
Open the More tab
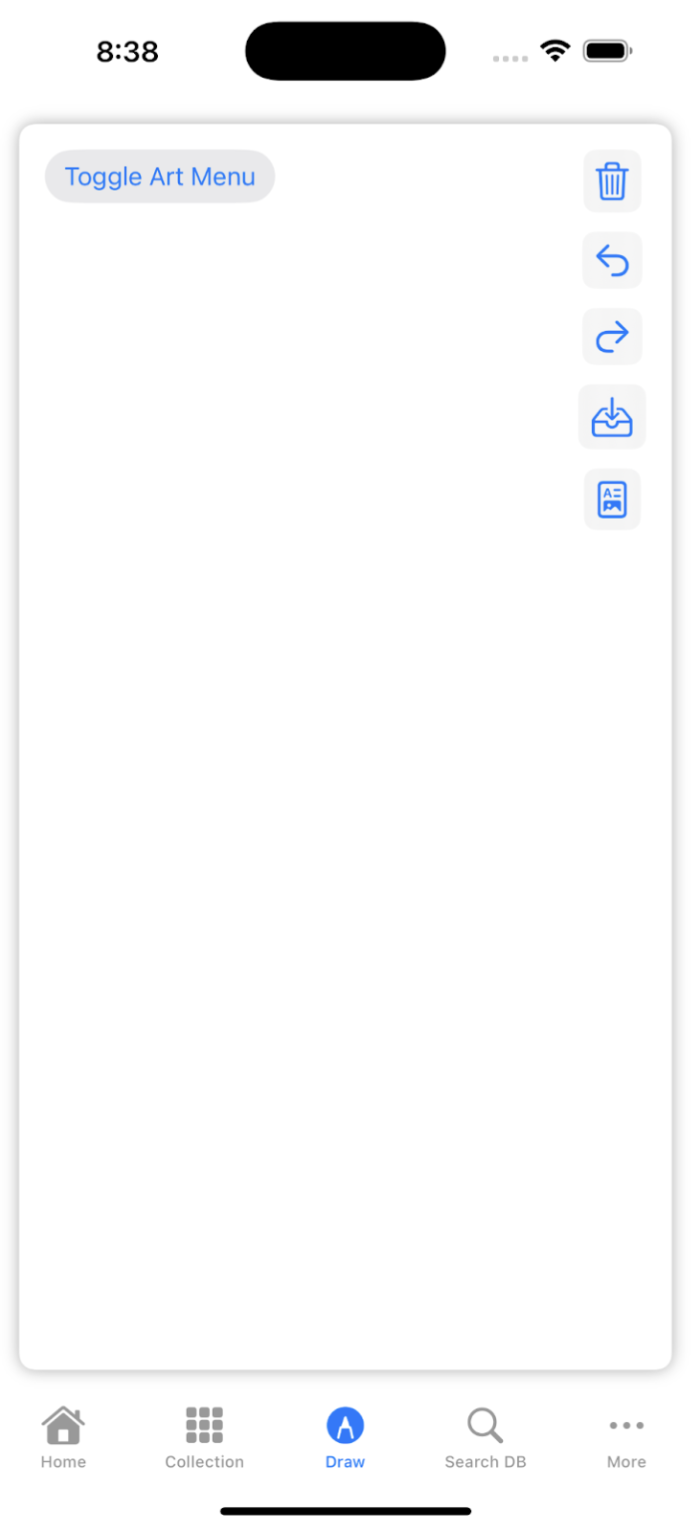tap(626, 1437)
